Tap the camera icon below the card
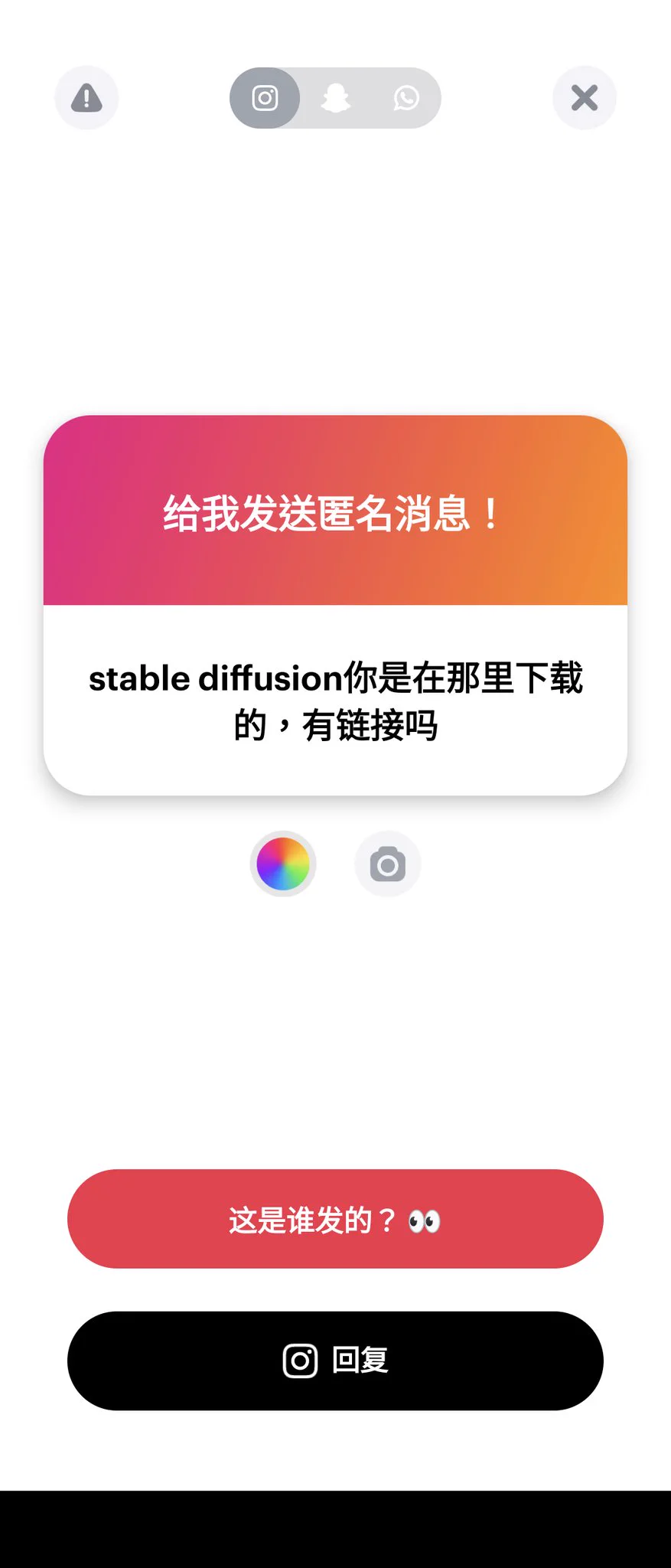Viewport: 671px width, 1568px height. (x=388, y=864)
